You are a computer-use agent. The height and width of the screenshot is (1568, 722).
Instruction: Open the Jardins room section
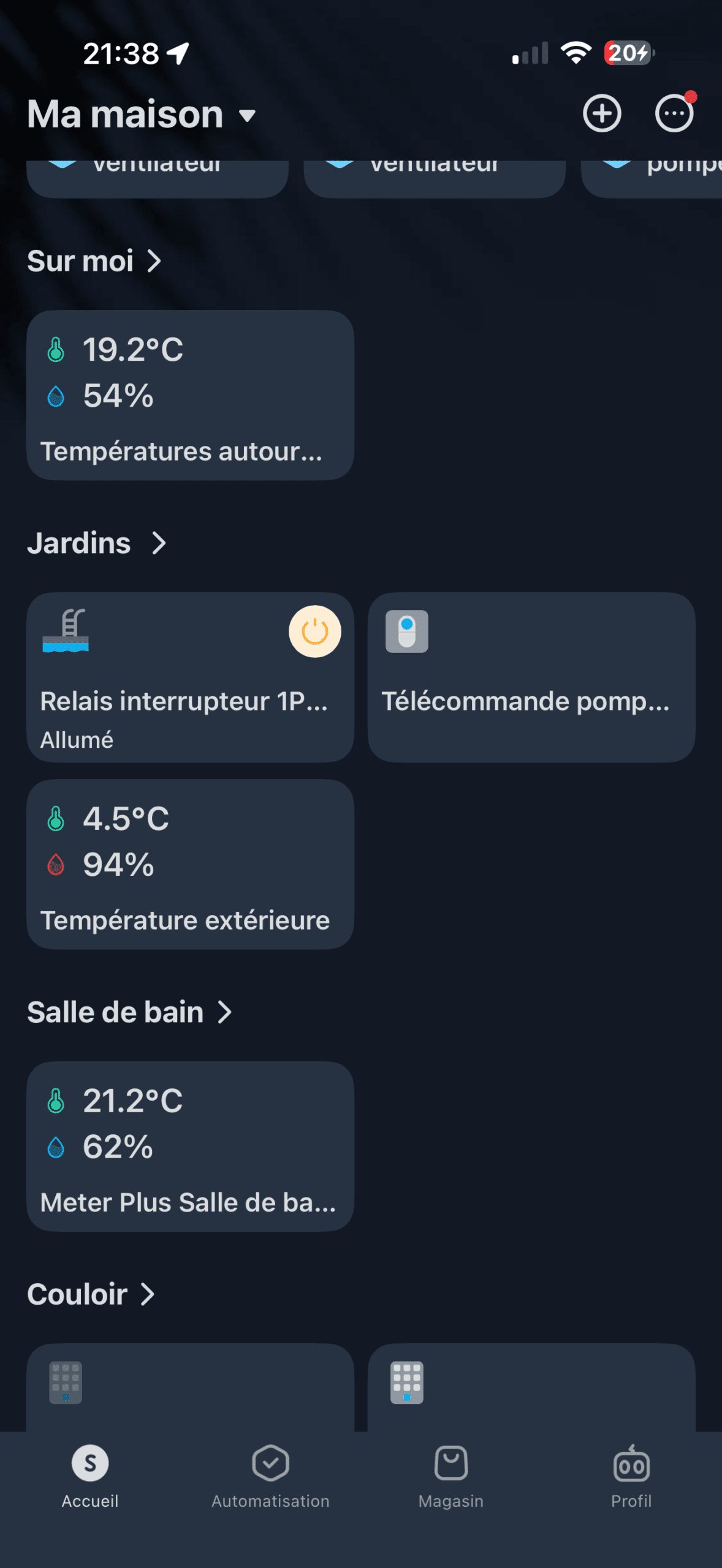[96, 543]
